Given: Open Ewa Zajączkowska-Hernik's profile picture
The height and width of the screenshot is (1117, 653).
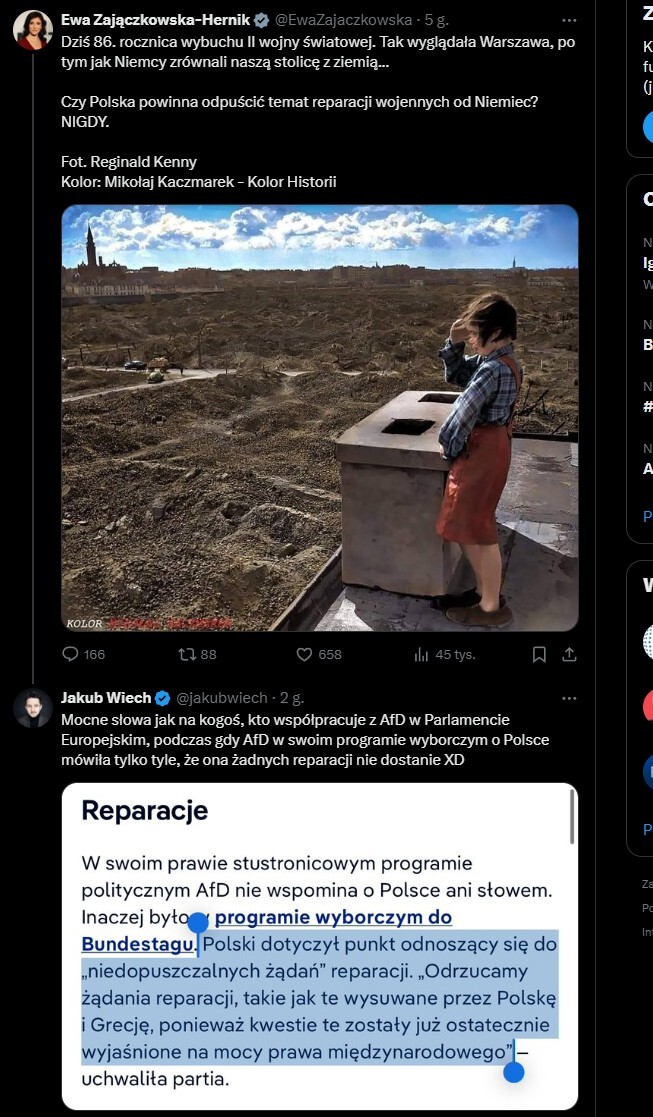Looking at the screenshot, I should (33, 30).
